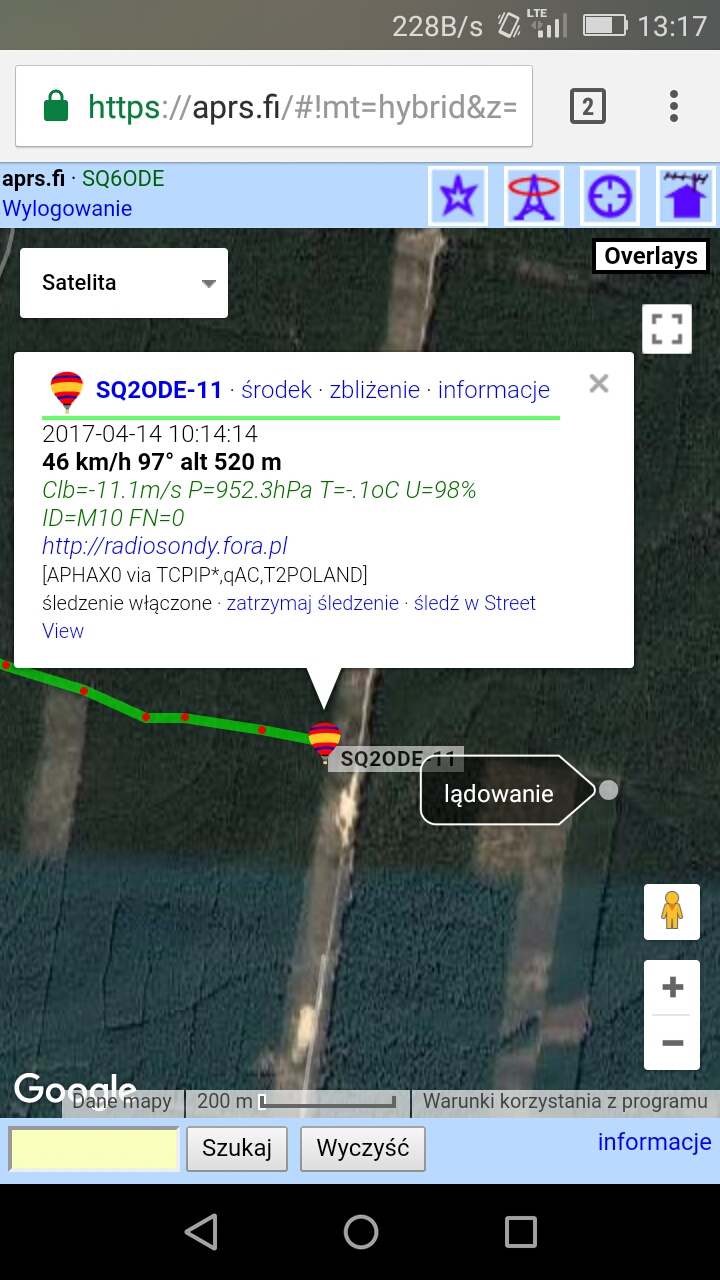Expand the Satelita map type dropdown
The height and width of the screenshot is (1280, 720).
(124, 283)
